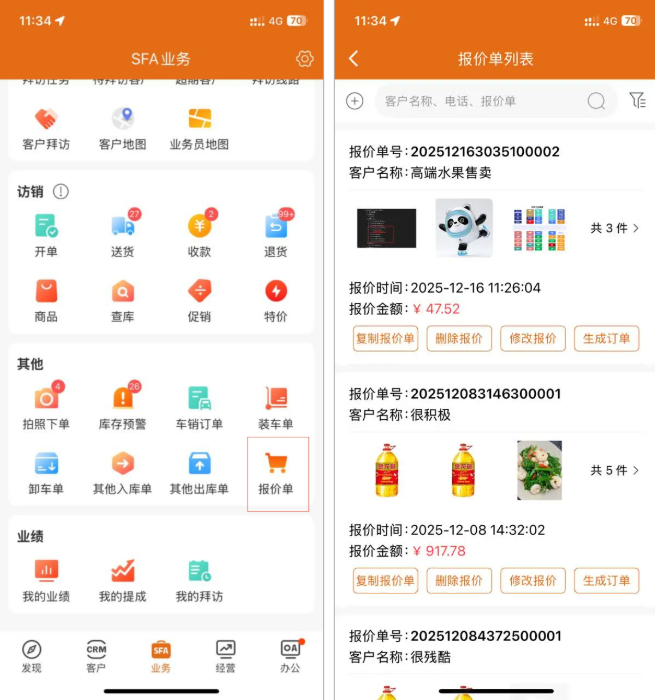Open 开单 under 访销
The image size is (655, 700).
pyautogui.click(x=46, y=235)
